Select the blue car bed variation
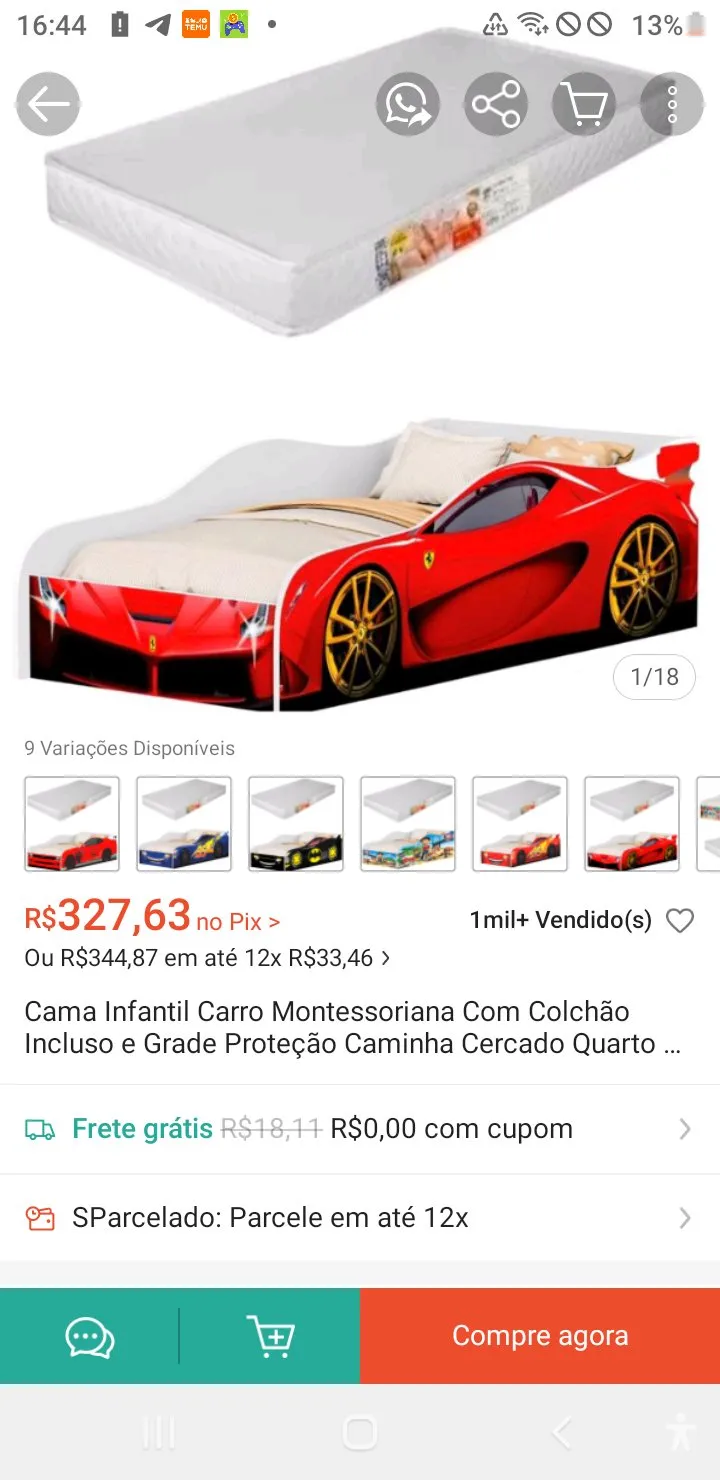 (184, 824)
